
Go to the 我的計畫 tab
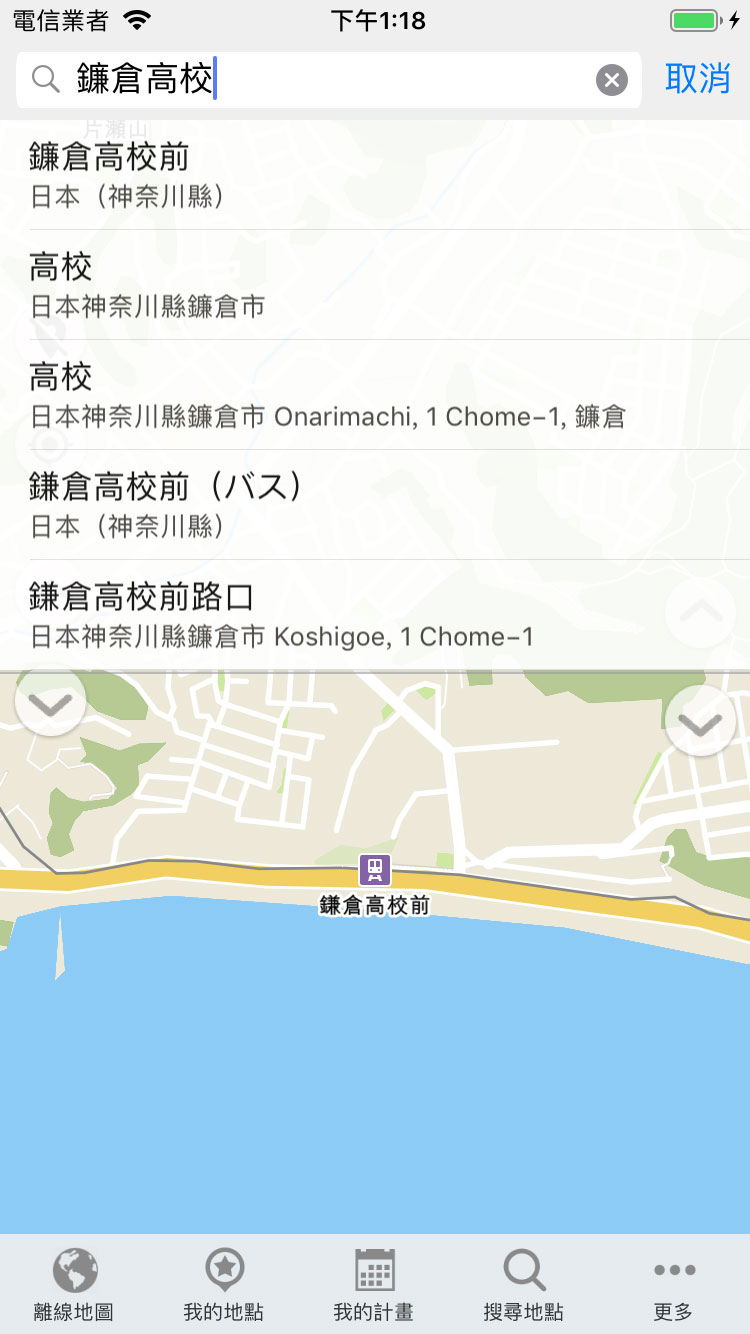click(x=374, y=1285)
